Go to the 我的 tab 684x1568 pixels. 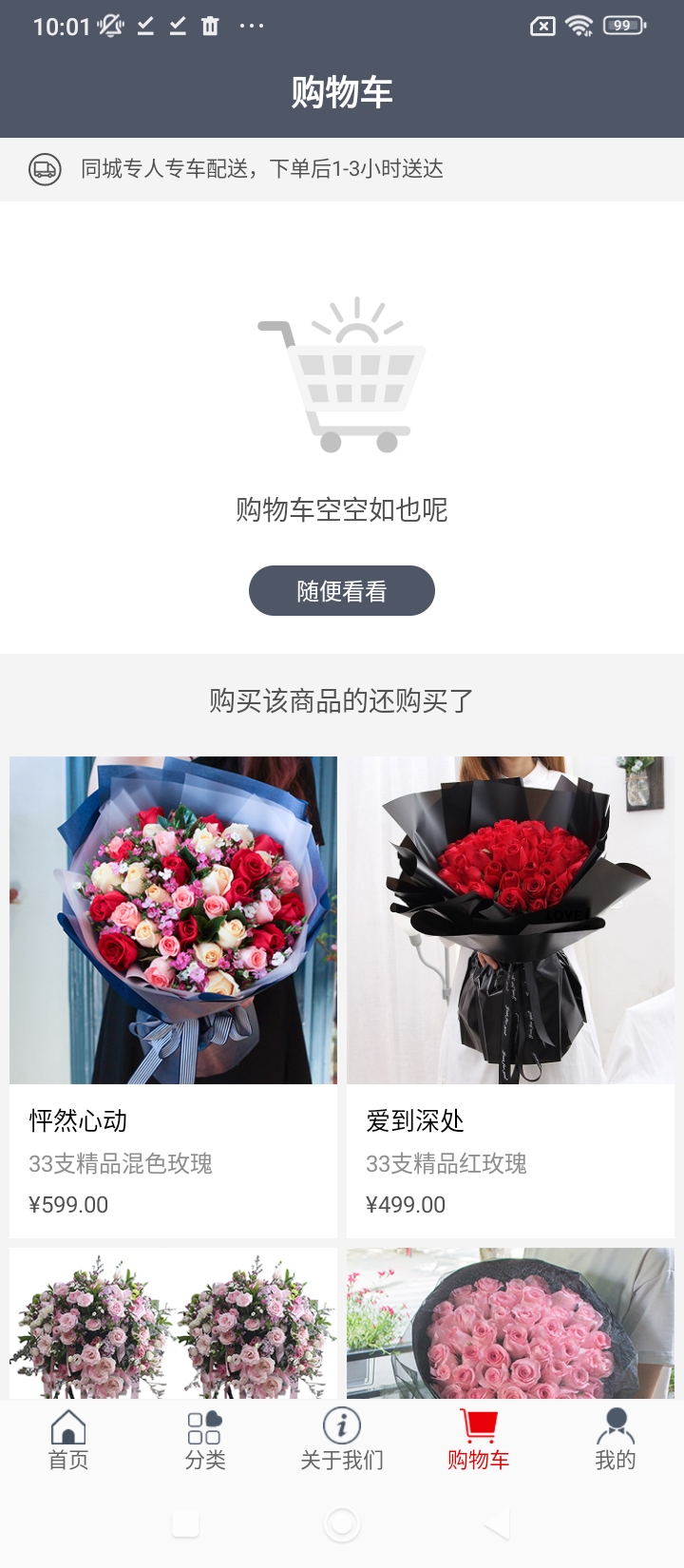[616, 1440]
